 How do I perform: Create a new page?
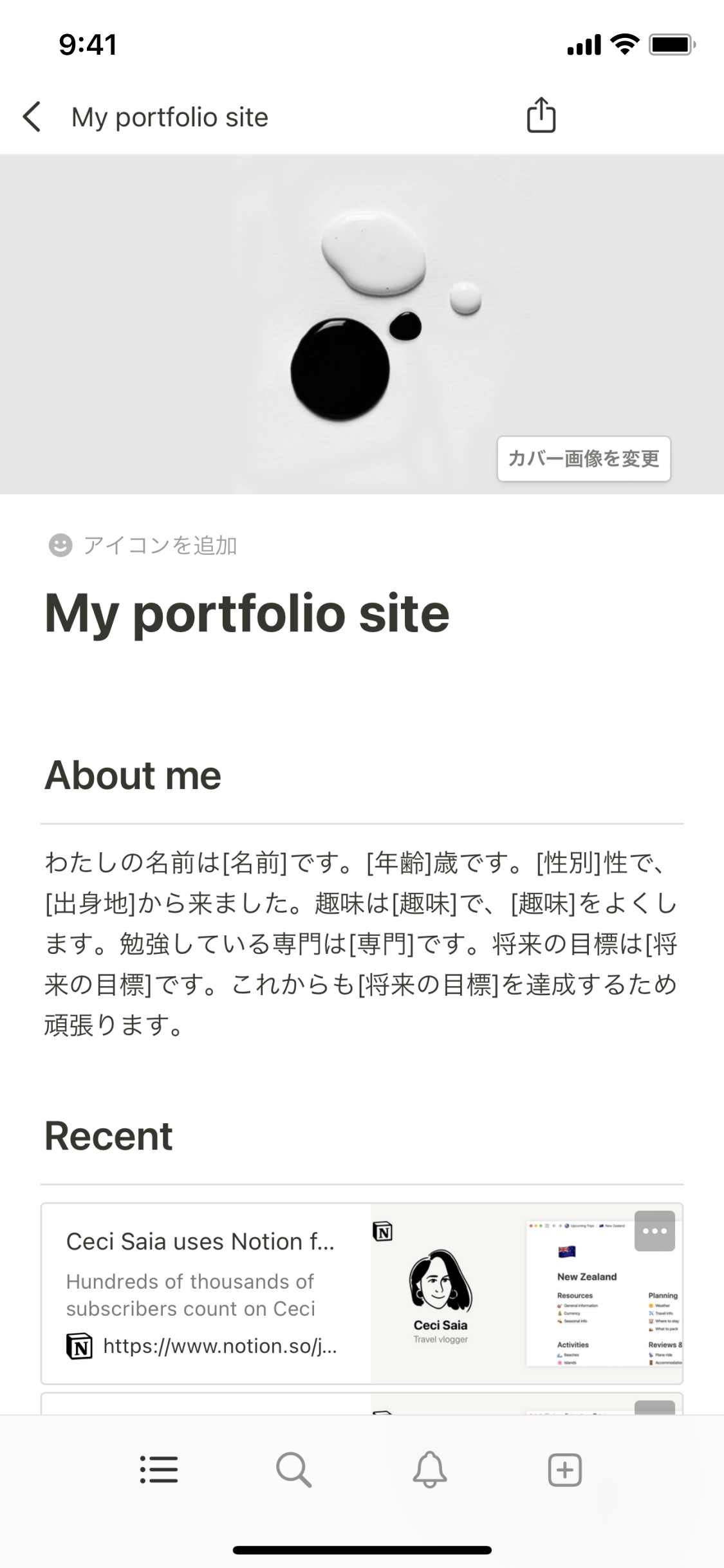click(x=565, y=1470)
